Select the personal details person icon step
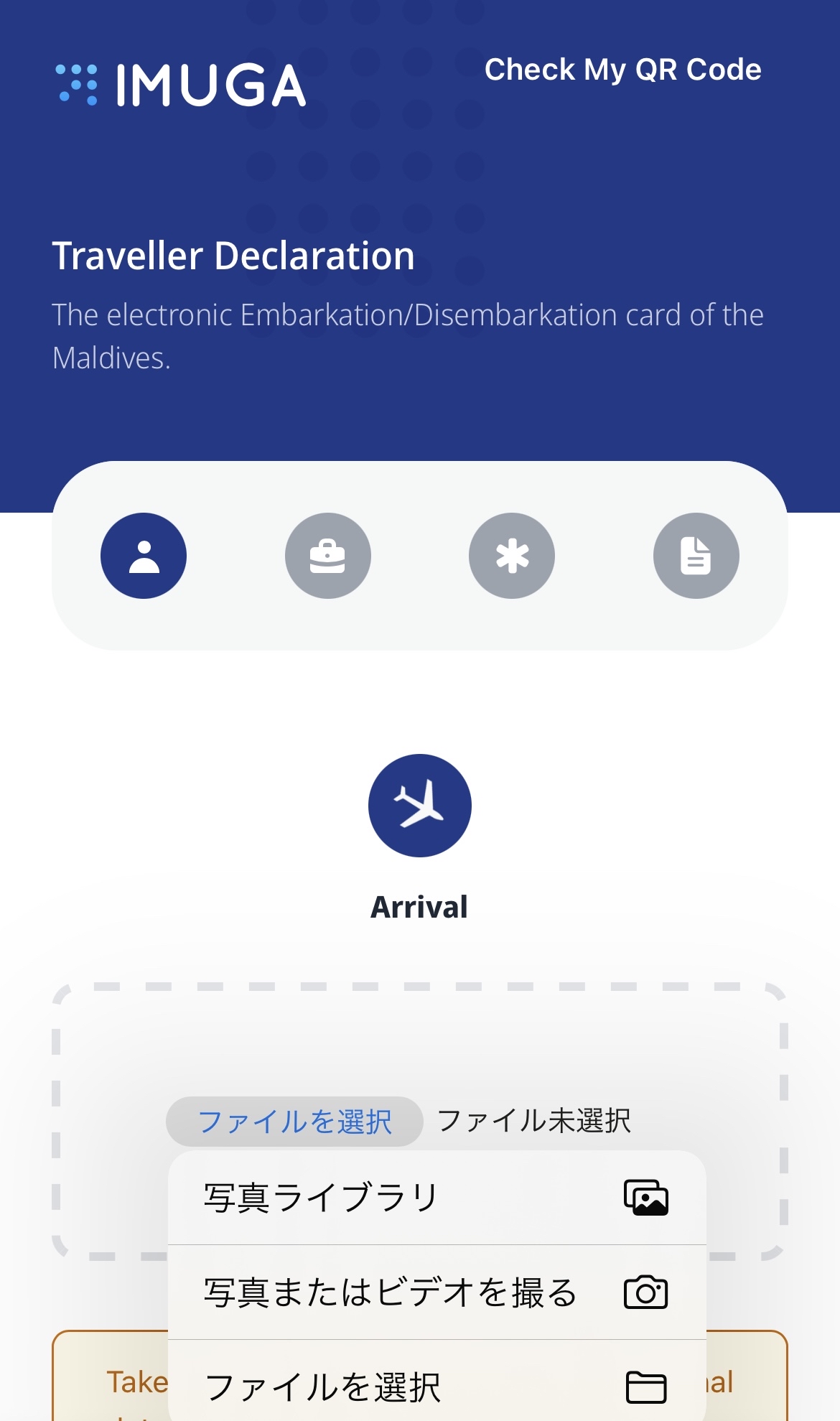Image resolution: width=840 pixels, height=1421 pixels. (x=143, y=556)
